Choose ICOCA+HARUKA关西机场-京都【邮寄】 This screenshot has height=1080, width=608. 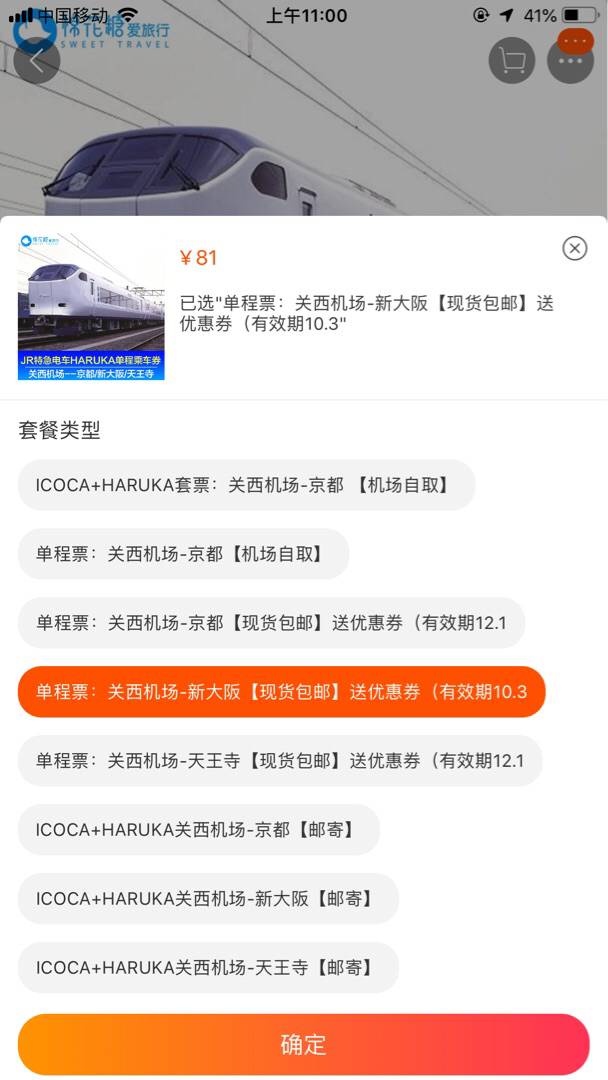click(x=199, y=829)
